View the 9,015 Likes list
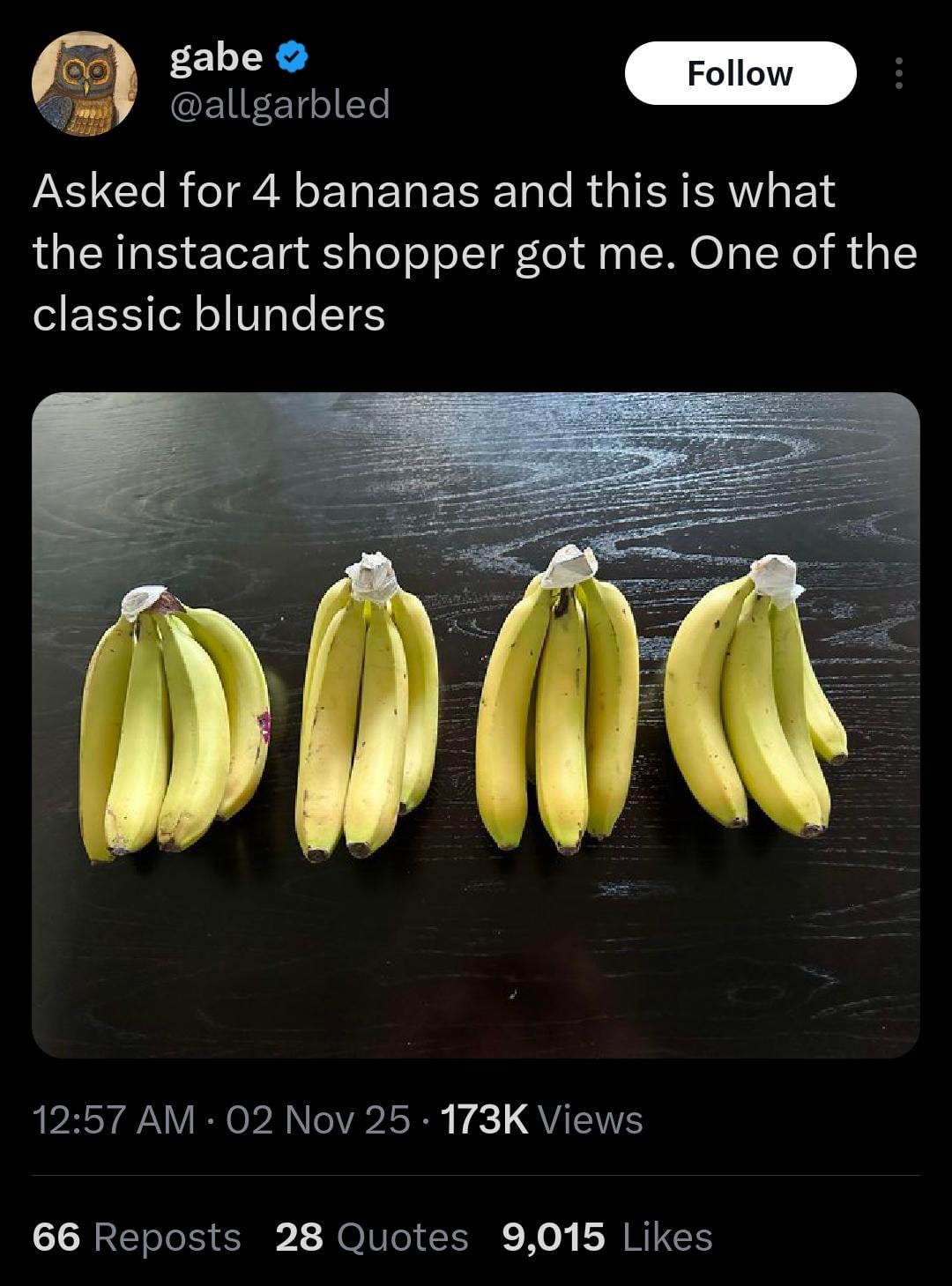Image resolution: width=952 pixels, height=1286 pixels. point(606,1237)
